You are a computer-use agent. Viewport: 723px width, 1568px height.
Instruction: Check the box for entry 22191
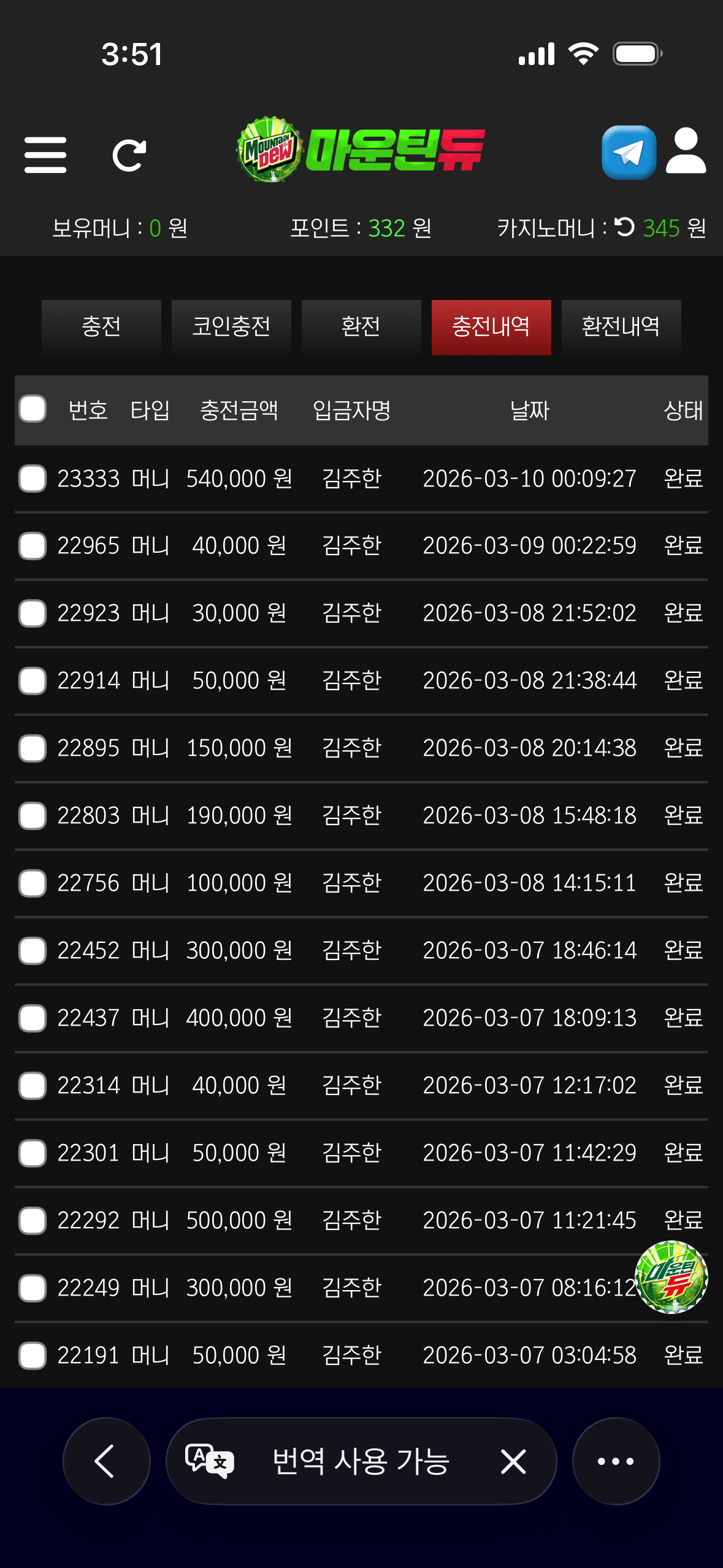33,1356
